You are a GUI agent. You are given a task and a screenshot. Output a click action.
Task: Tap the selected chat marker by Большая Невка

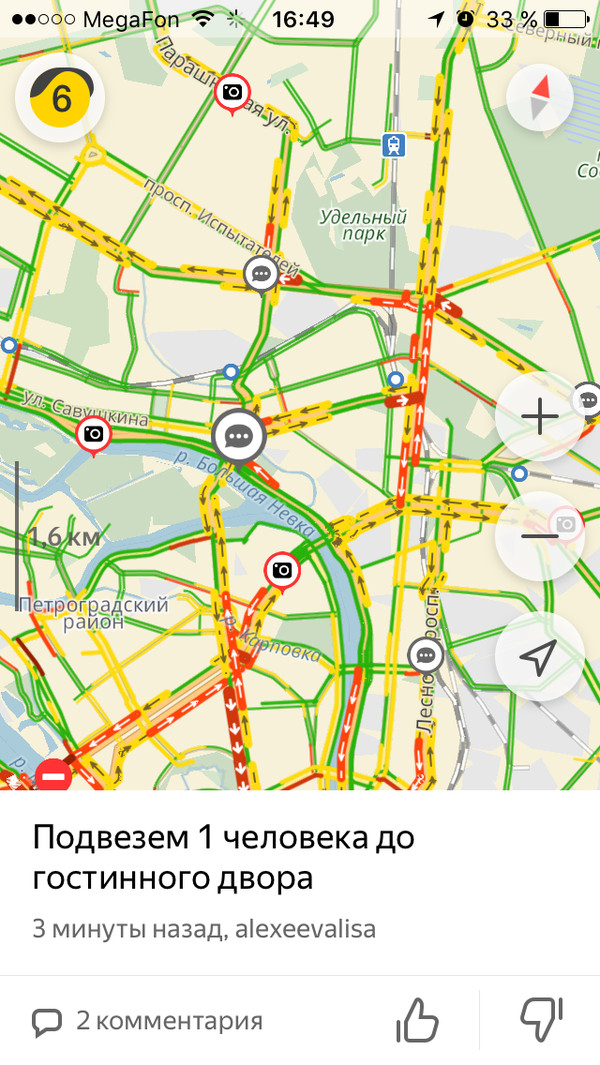(238, 437)
